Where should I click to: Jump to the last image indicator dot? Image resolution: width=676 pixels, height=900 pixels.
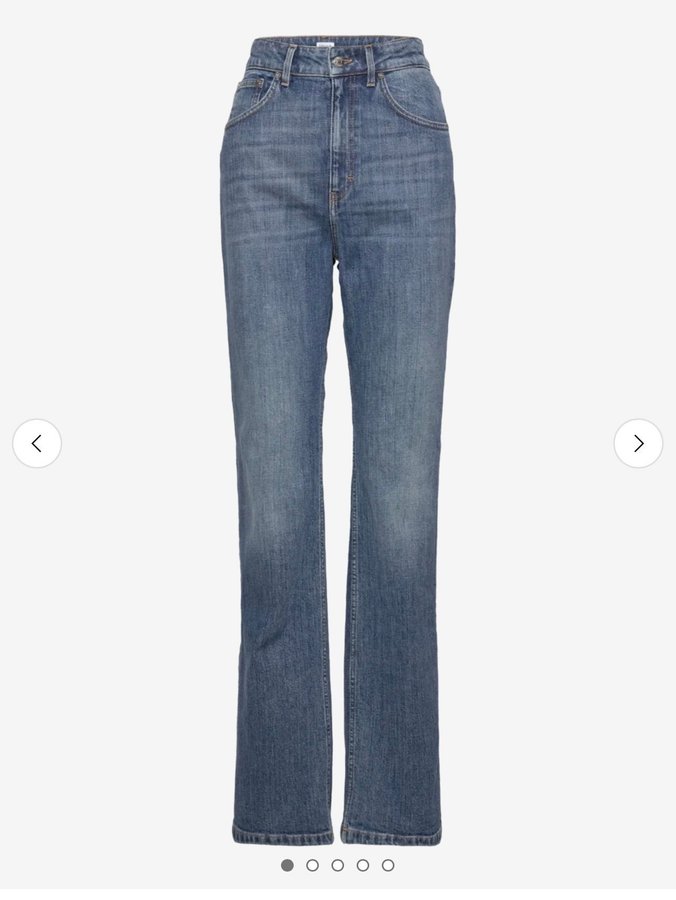coord(388,865)
